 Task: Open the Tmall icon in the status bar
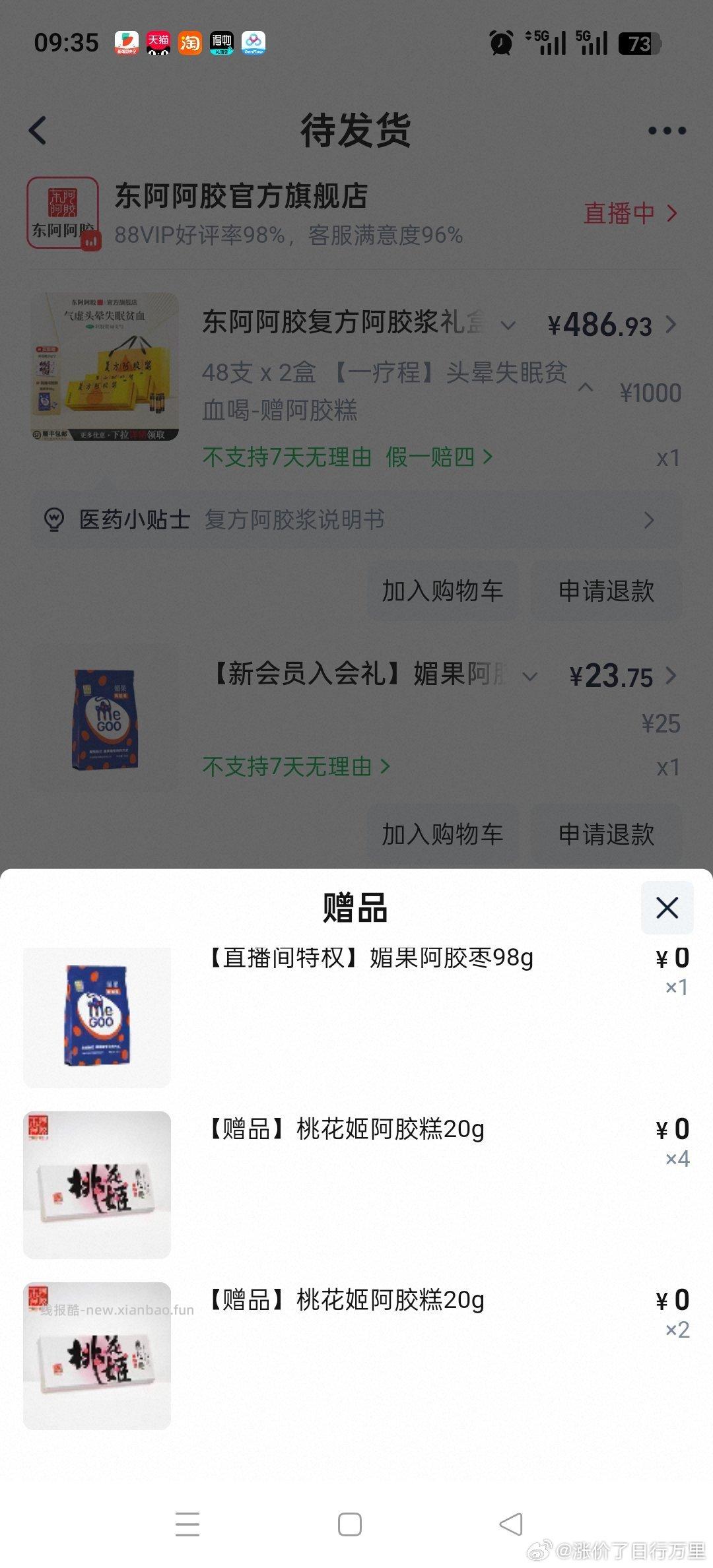coord(158,42)
